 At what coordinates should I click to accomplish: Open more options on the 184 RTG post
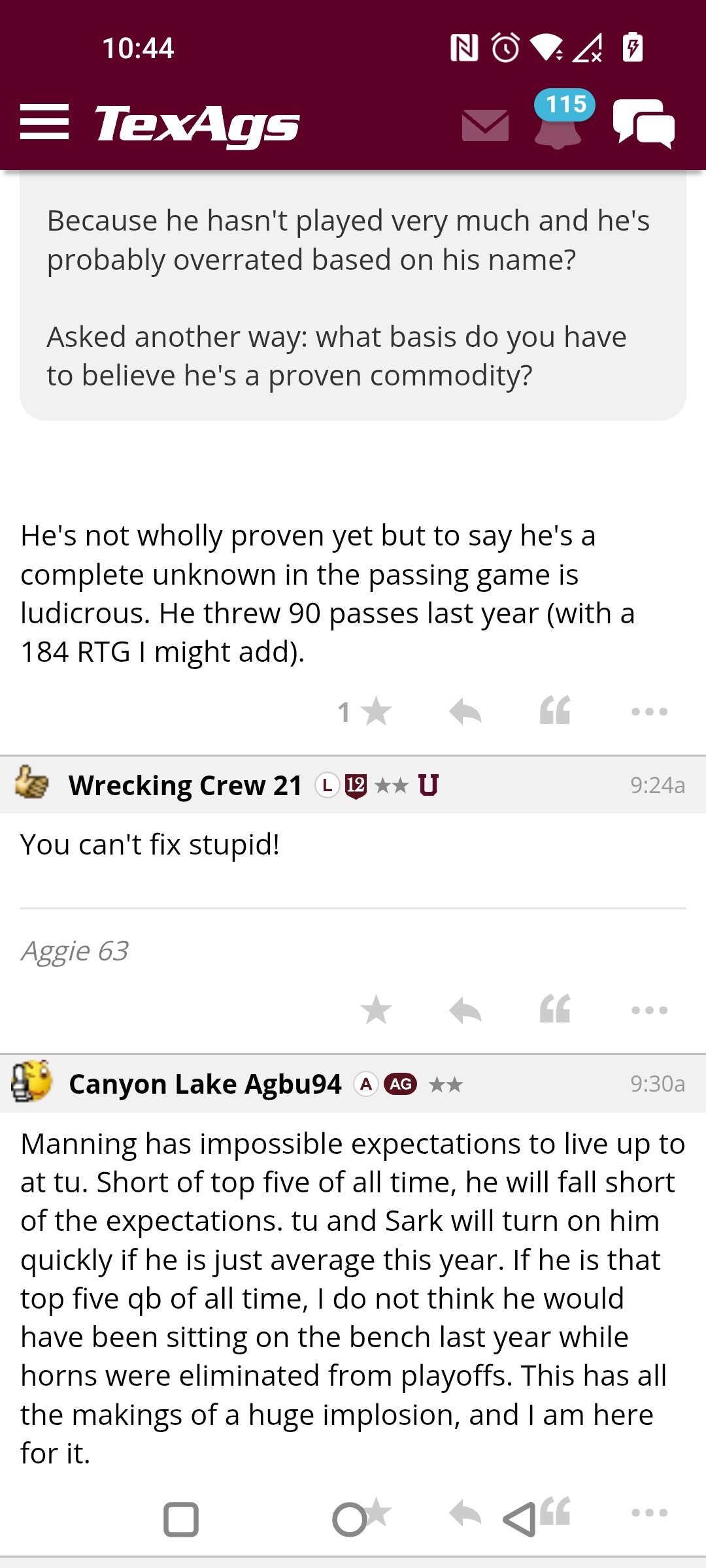(x=649, y=711)
